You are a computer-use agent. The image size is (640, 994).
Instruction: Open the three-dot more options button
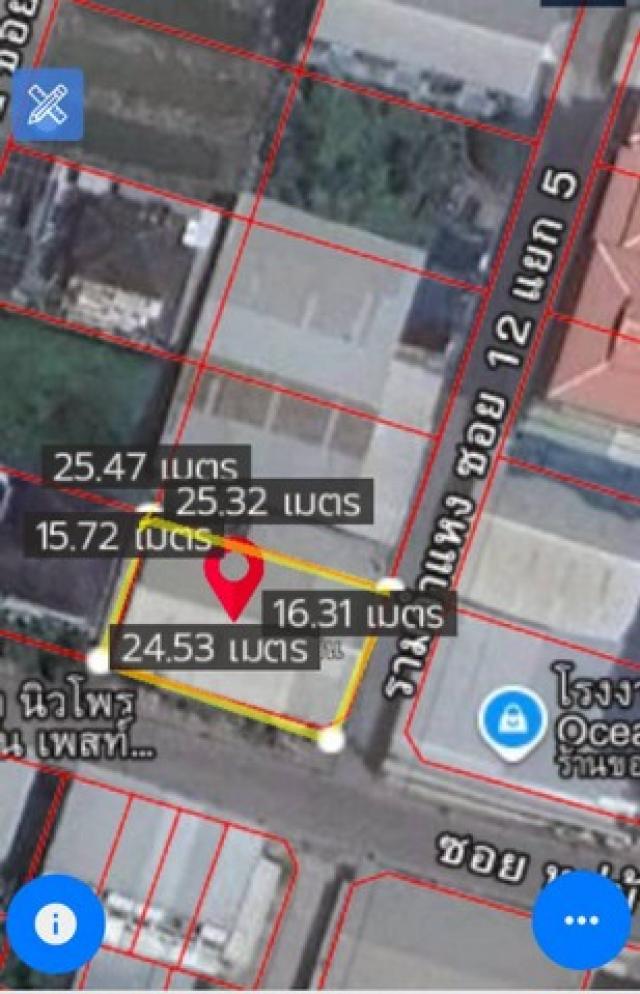tap(581, 919)
